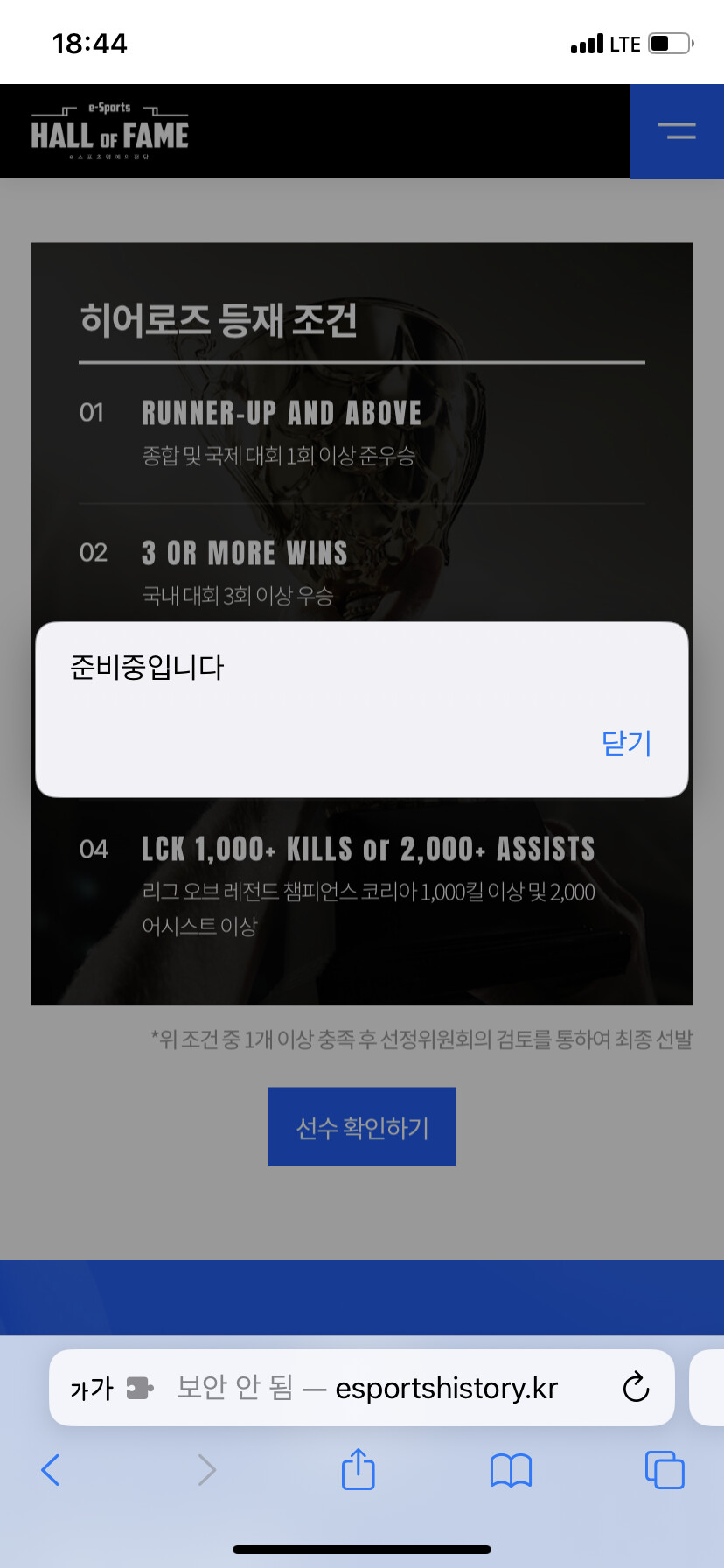Tap the forward navigation arrow

pos(205,1470)
